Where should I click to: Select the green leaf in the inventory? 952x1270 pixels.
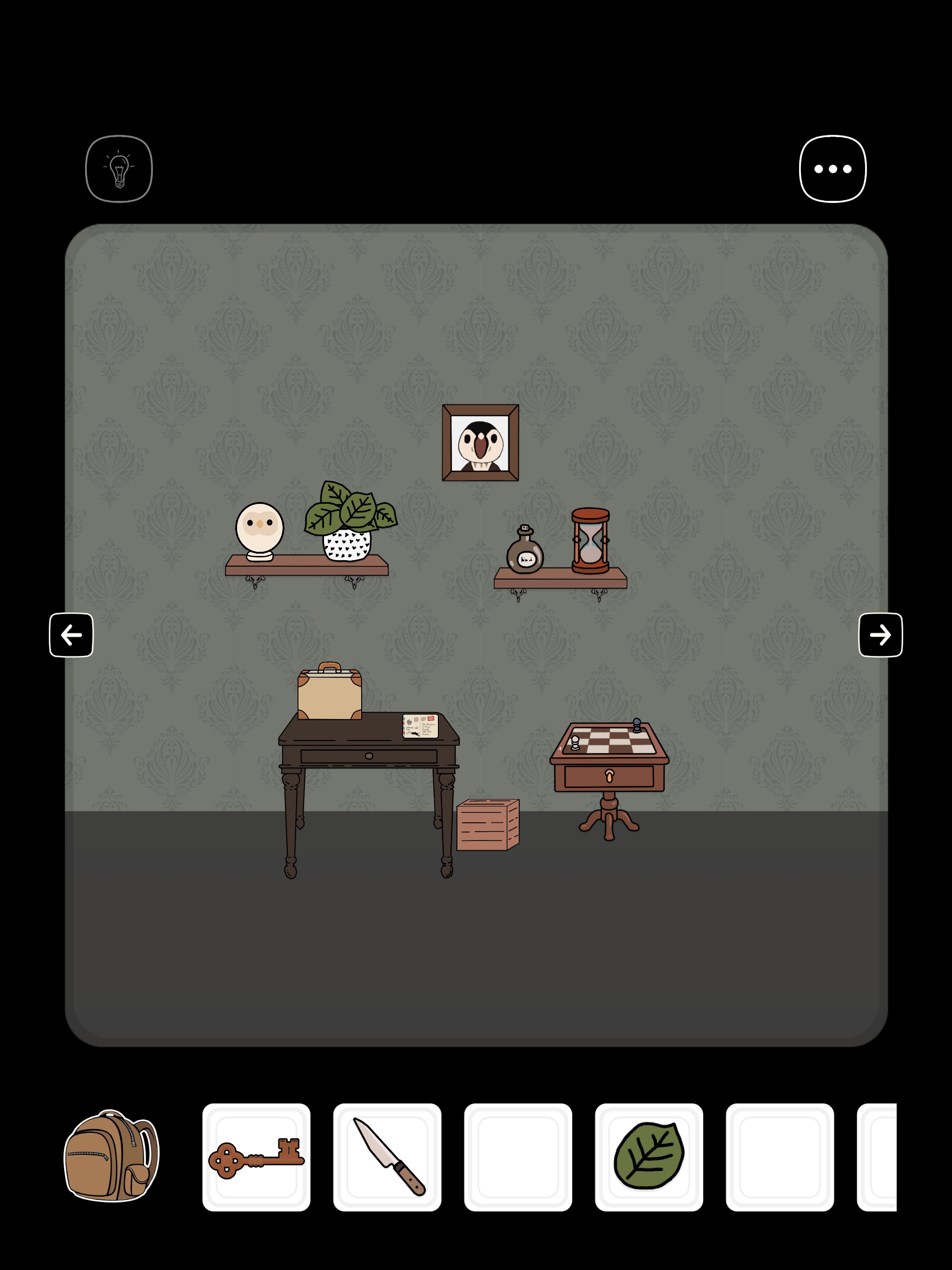pyautogui.click(x=649, y=1158)
